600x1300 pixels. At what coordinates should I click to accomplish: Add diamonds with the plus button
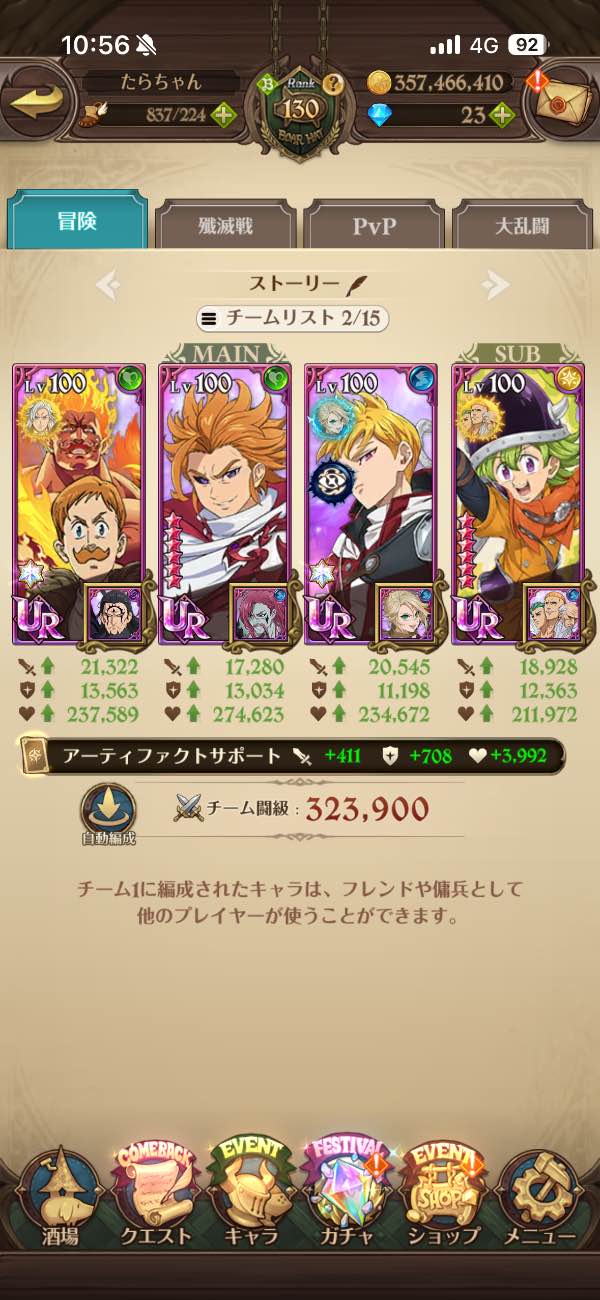click(501, 114)
